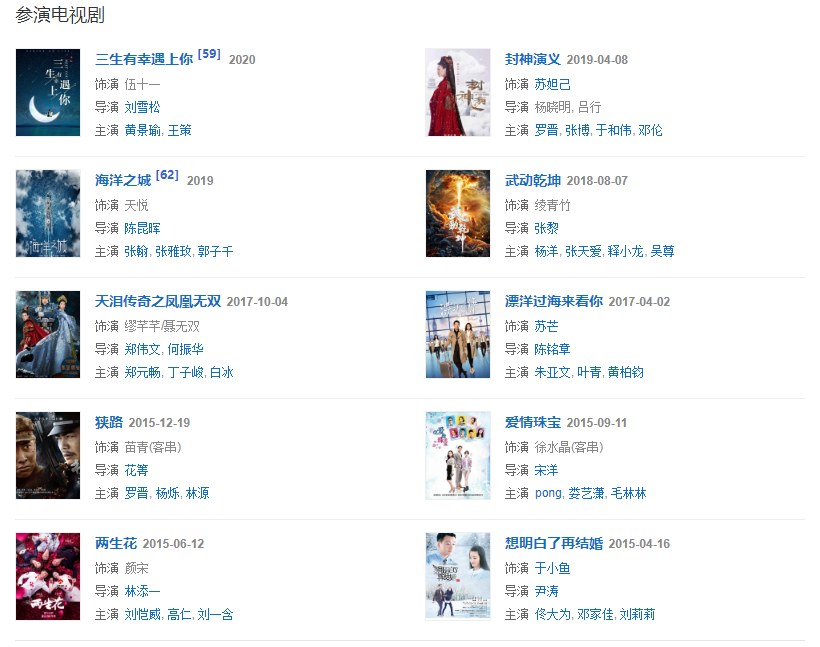Open the 爱情珠宝 title link
The height and width of the screenshot is (647, 820).
point(532,423)
